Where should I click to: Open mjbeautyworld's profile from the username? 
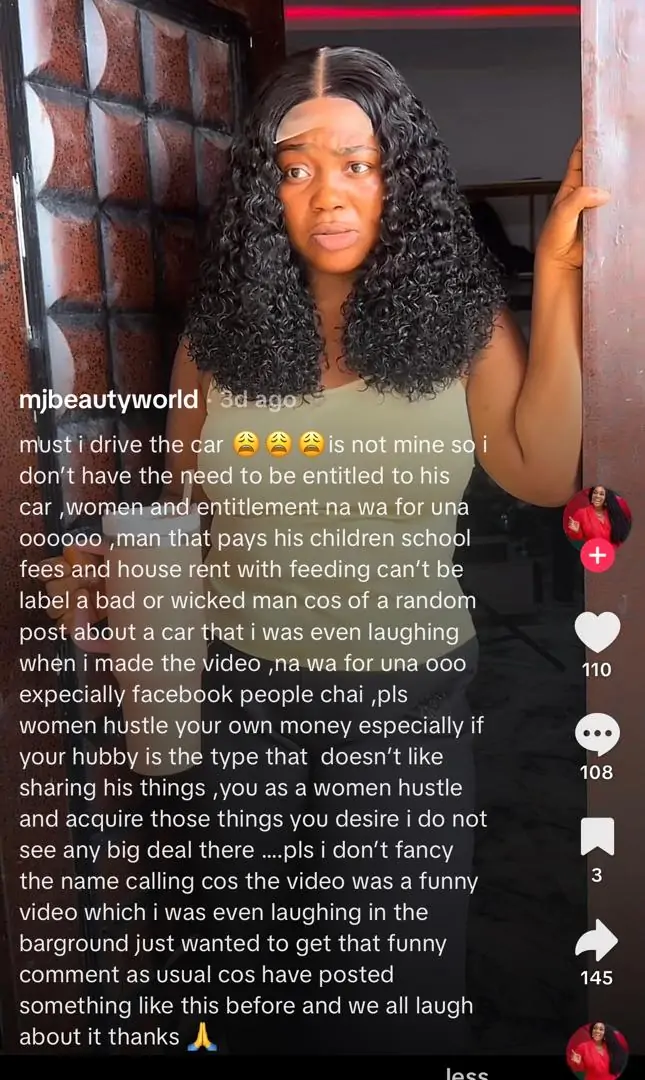[108, 401]
